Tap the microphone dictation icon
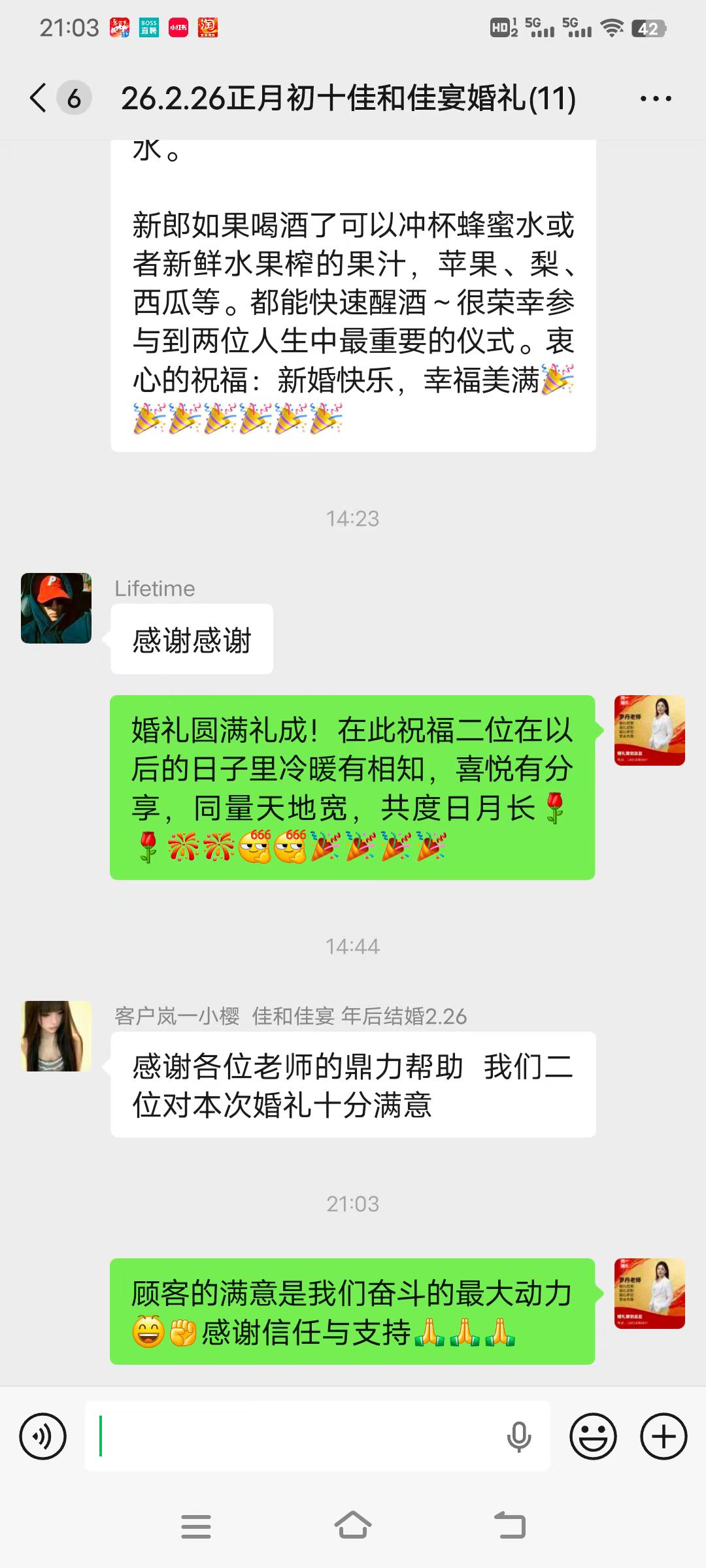 point(519,1437)
